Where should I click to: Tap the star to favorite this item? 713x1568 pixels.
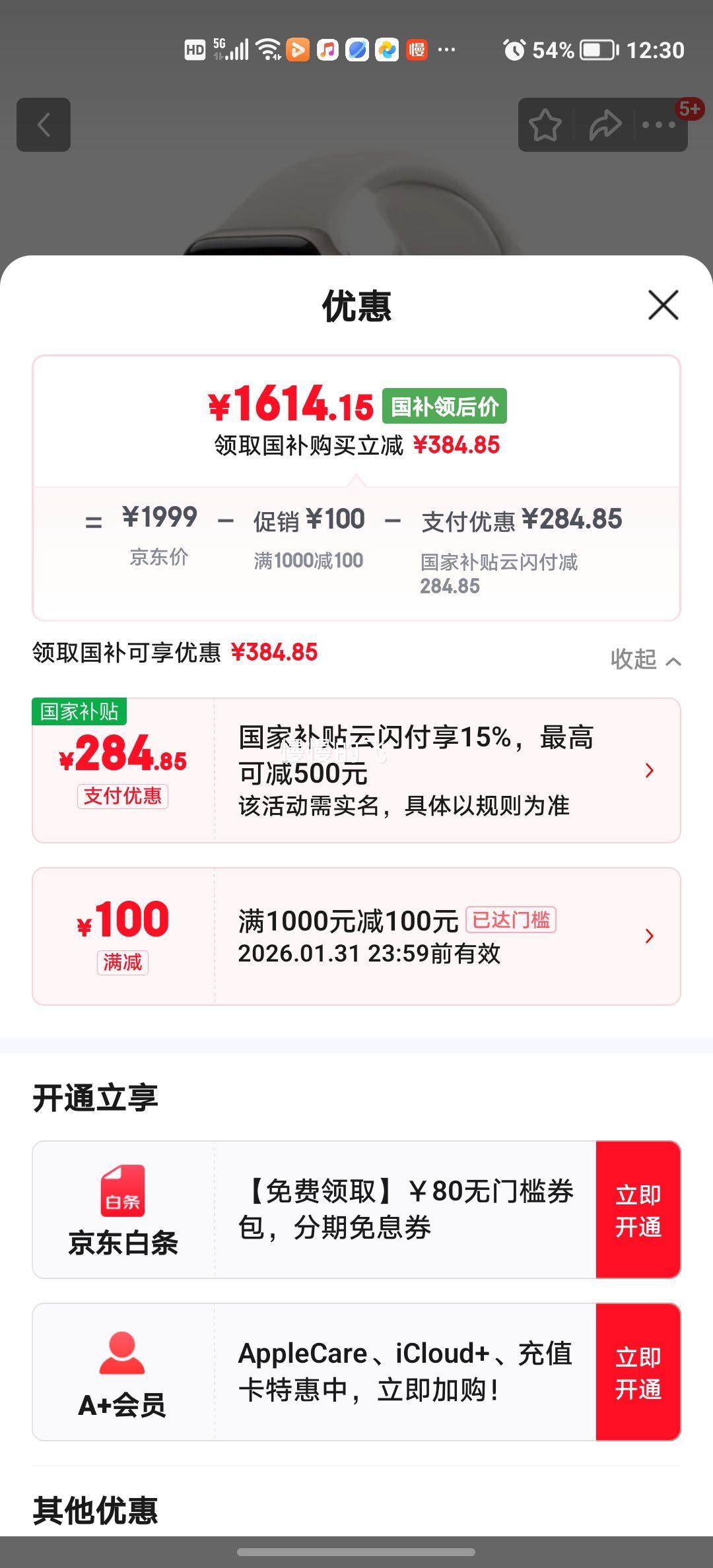tap(545, 125)
